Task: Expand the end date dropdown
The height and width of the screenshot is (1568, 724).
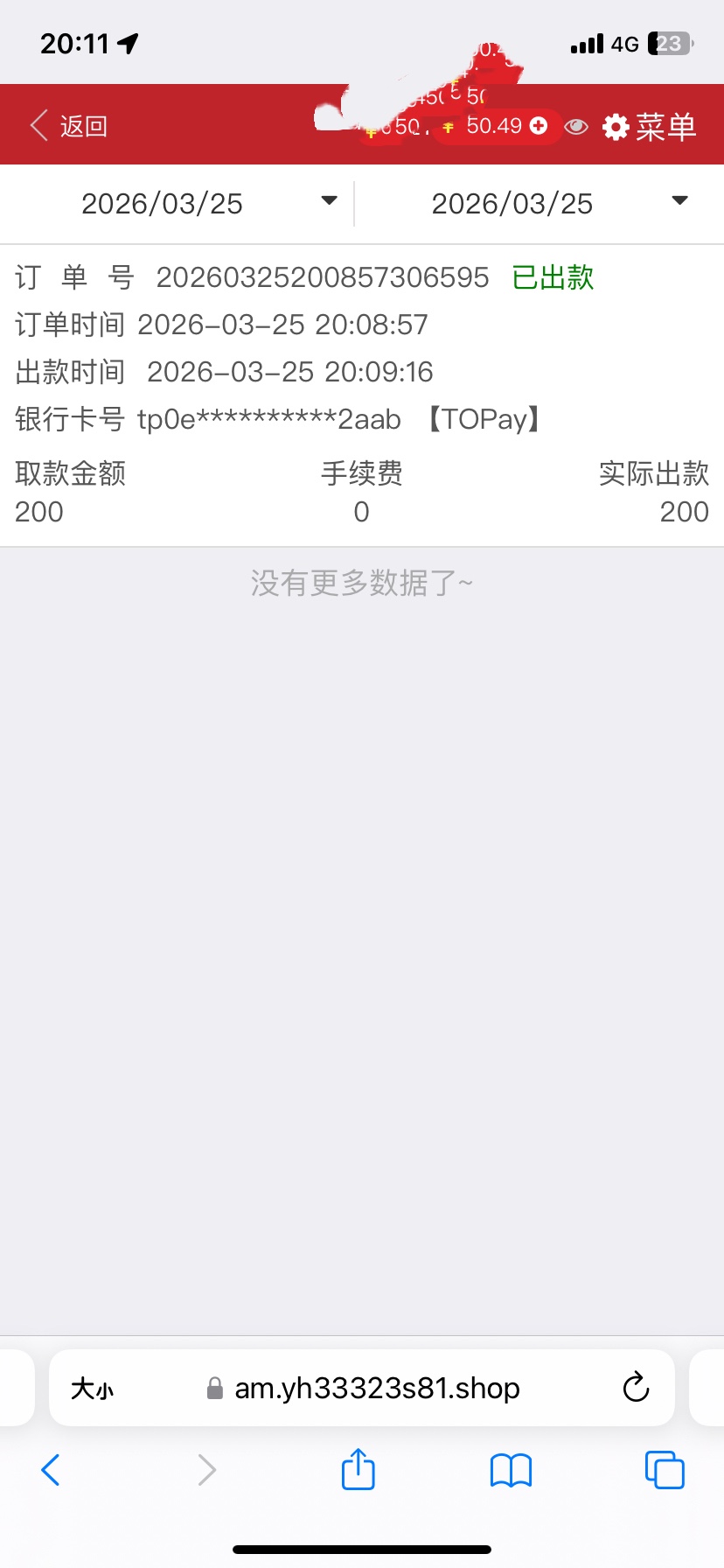Action: (679, 201)
